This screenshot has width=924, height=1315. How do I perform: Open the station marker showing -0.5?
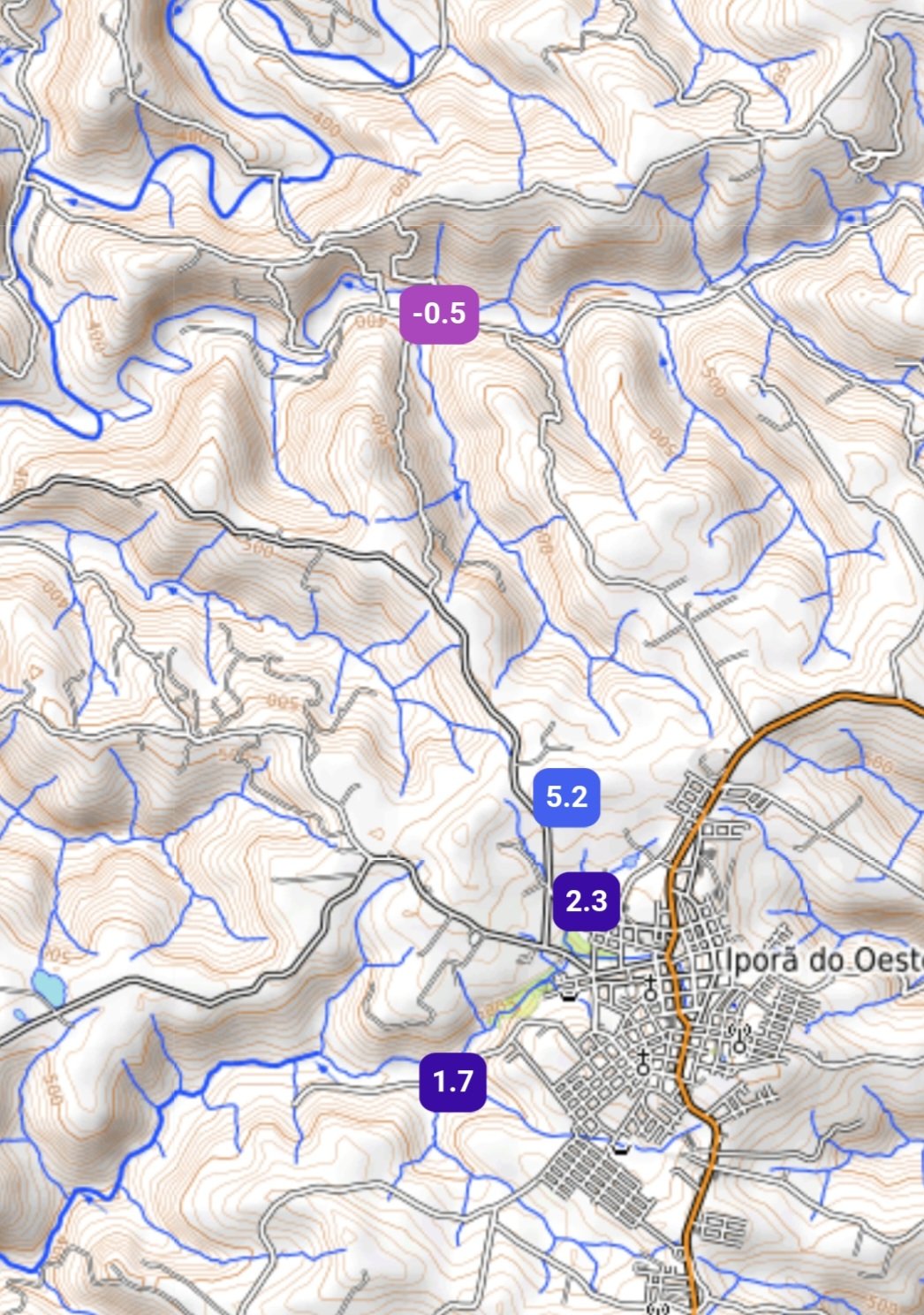439,314
